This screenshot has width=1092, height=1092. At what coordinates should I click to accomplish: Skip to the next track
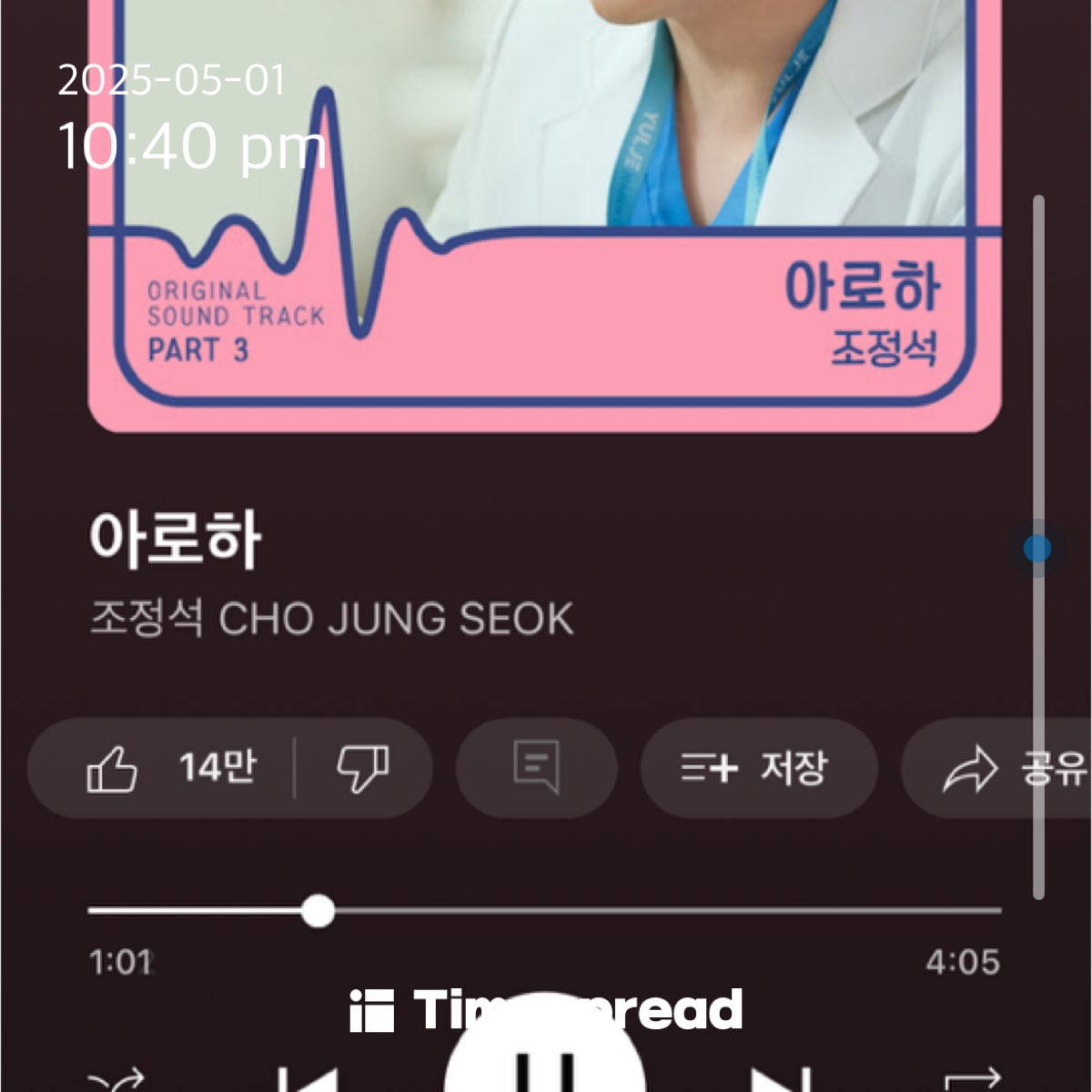[x=783, y=1080]
